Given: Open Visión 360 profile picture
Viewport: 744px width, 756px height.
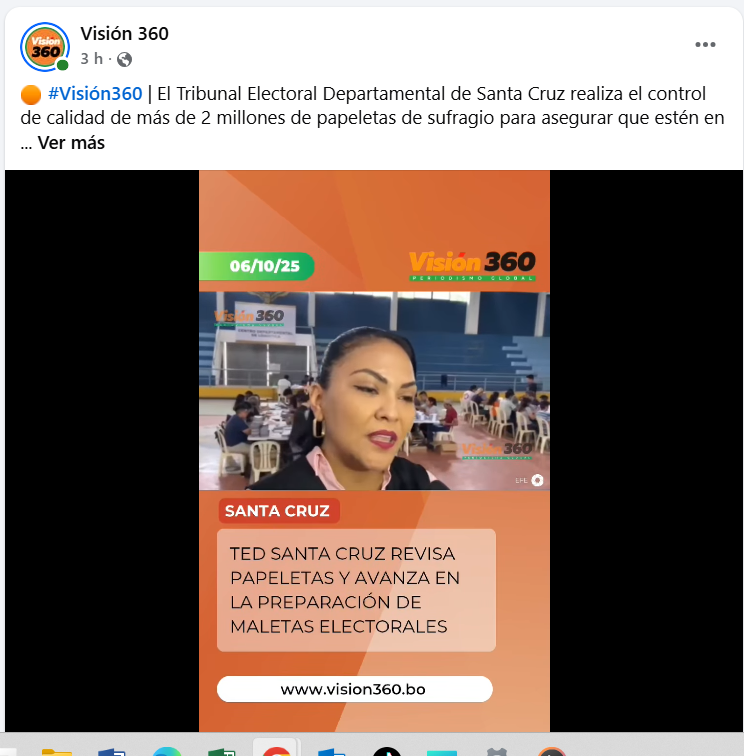Looking at the screenshot, I should (45, 46).
